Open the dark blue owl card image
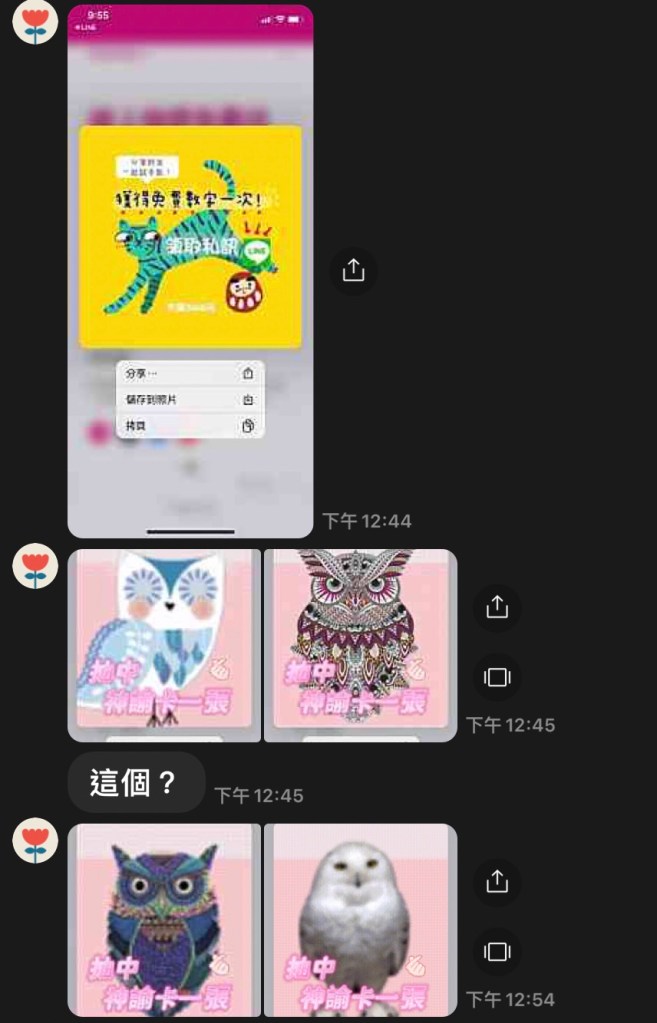The image size is (657, 1023). coord(164,919)
